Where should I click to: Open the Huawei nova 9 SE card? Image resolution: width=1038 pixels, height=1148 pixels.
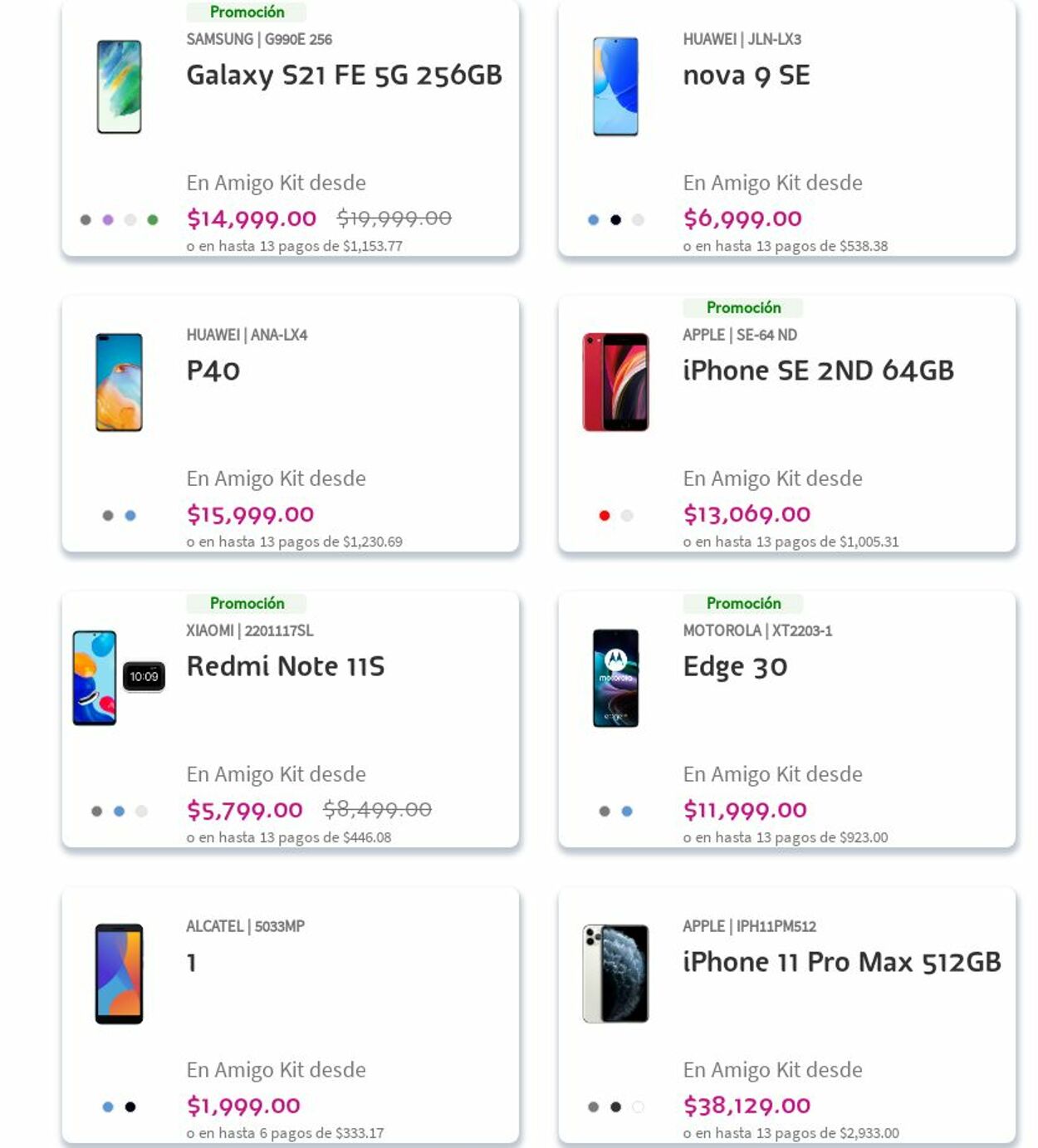click(746, 76)
